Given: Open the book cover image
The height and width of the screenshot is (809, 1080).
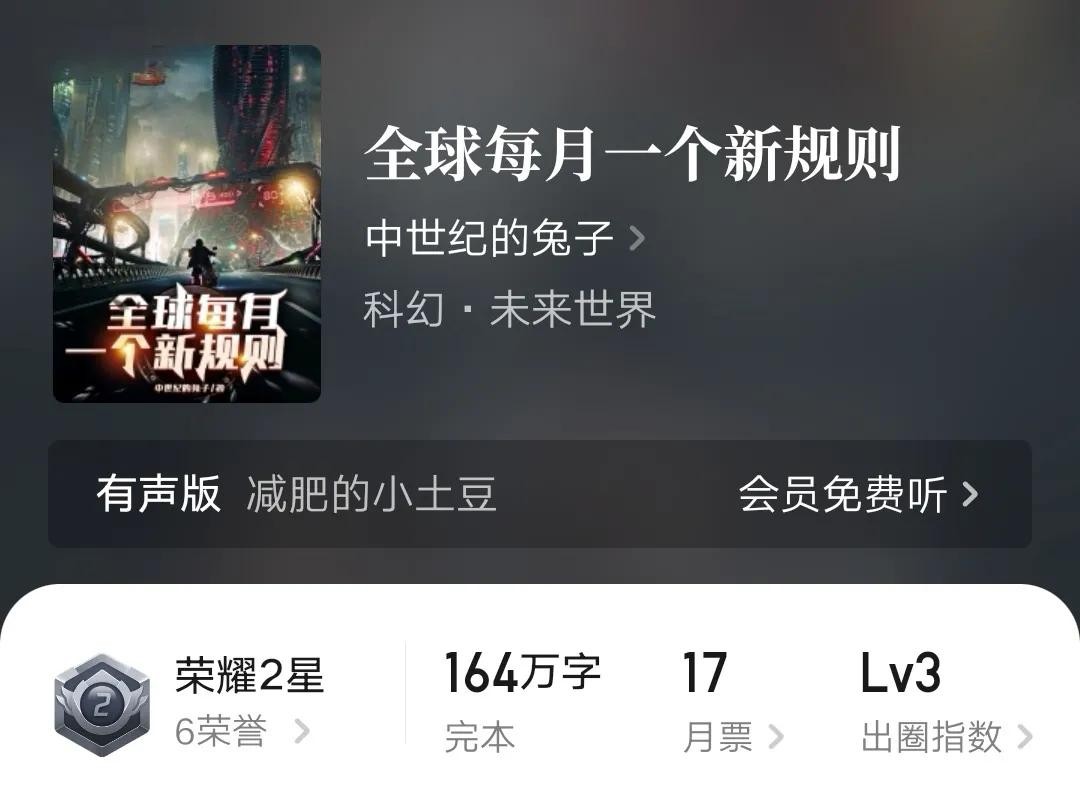Looking at the screenshot, I should (187, 224).
